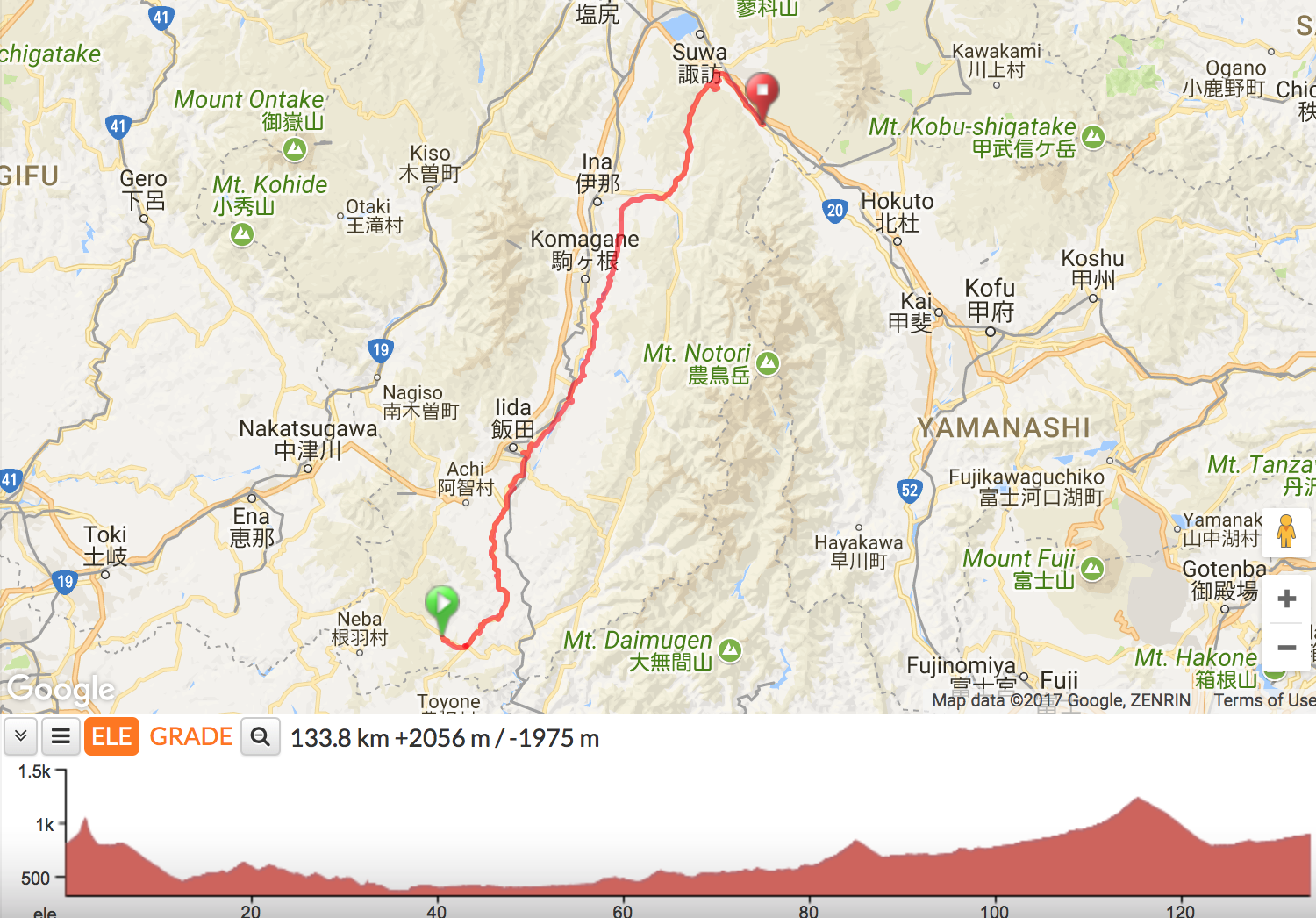Tap the green start marker of the route

point(442,604)
